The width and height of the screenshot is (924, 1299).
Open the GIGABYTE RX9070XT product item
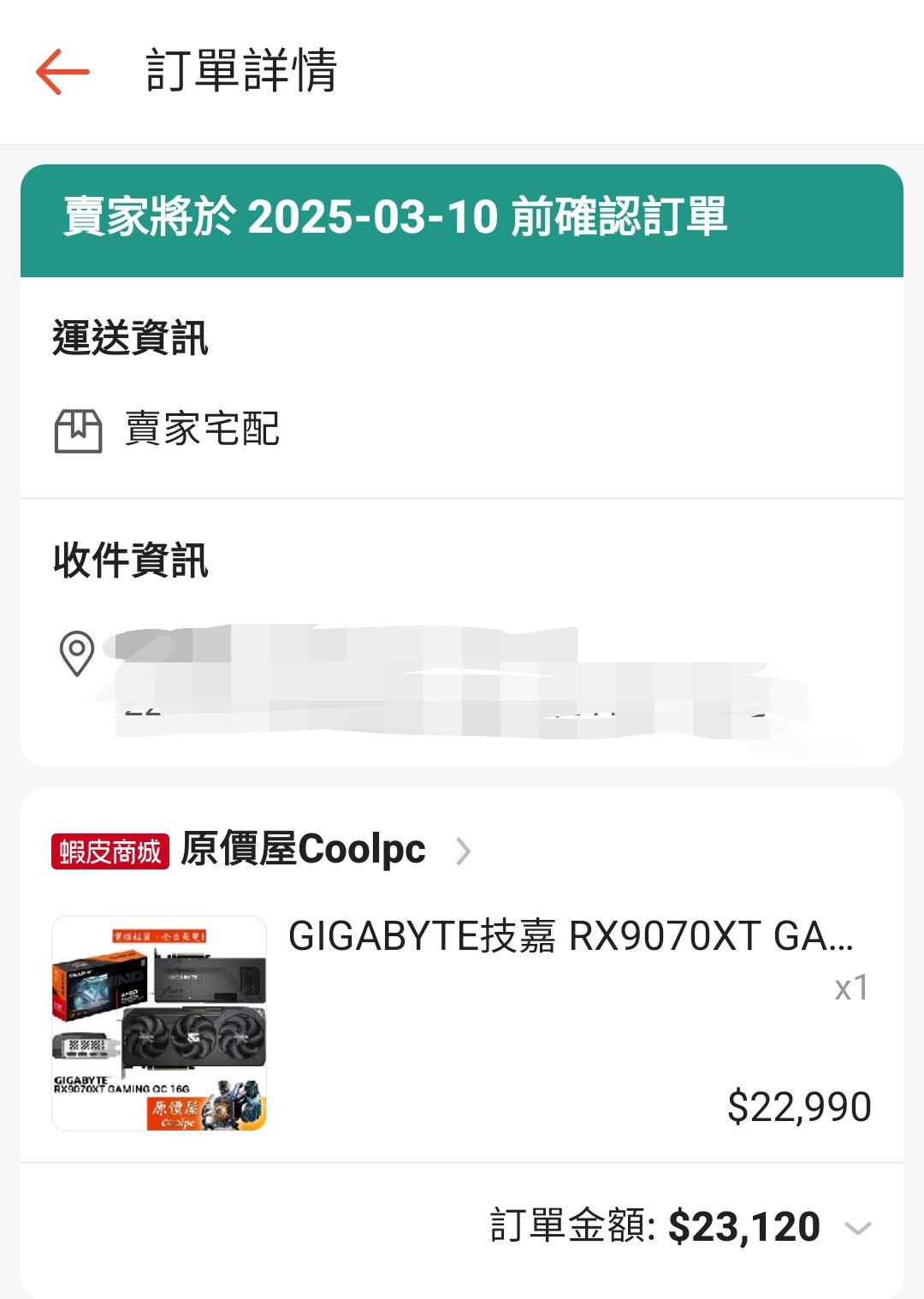(x=570, y=936)
